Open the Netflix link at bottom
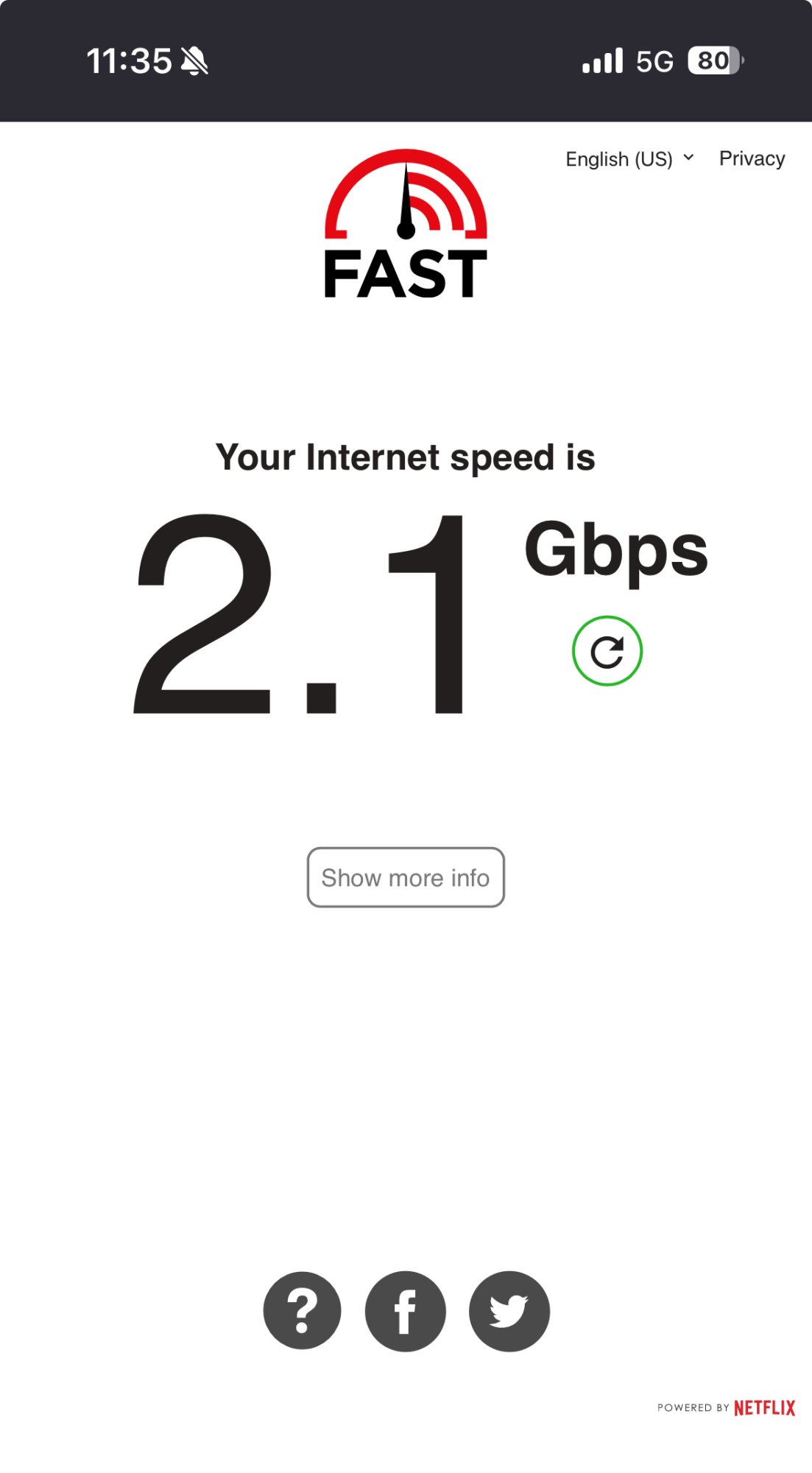Screen dimensions: 812x1473 point(764,1407)
